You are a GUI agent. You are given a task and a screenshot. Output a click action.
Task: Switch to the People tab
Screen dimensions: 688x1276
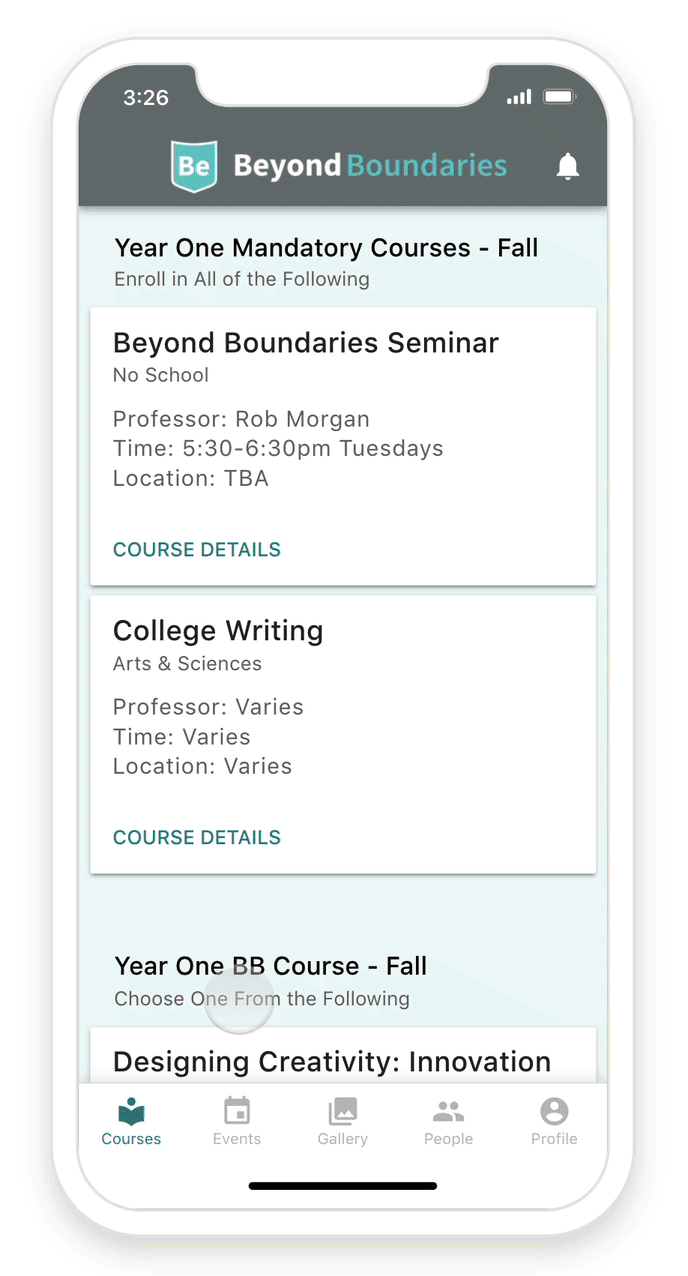[448, 1121]
